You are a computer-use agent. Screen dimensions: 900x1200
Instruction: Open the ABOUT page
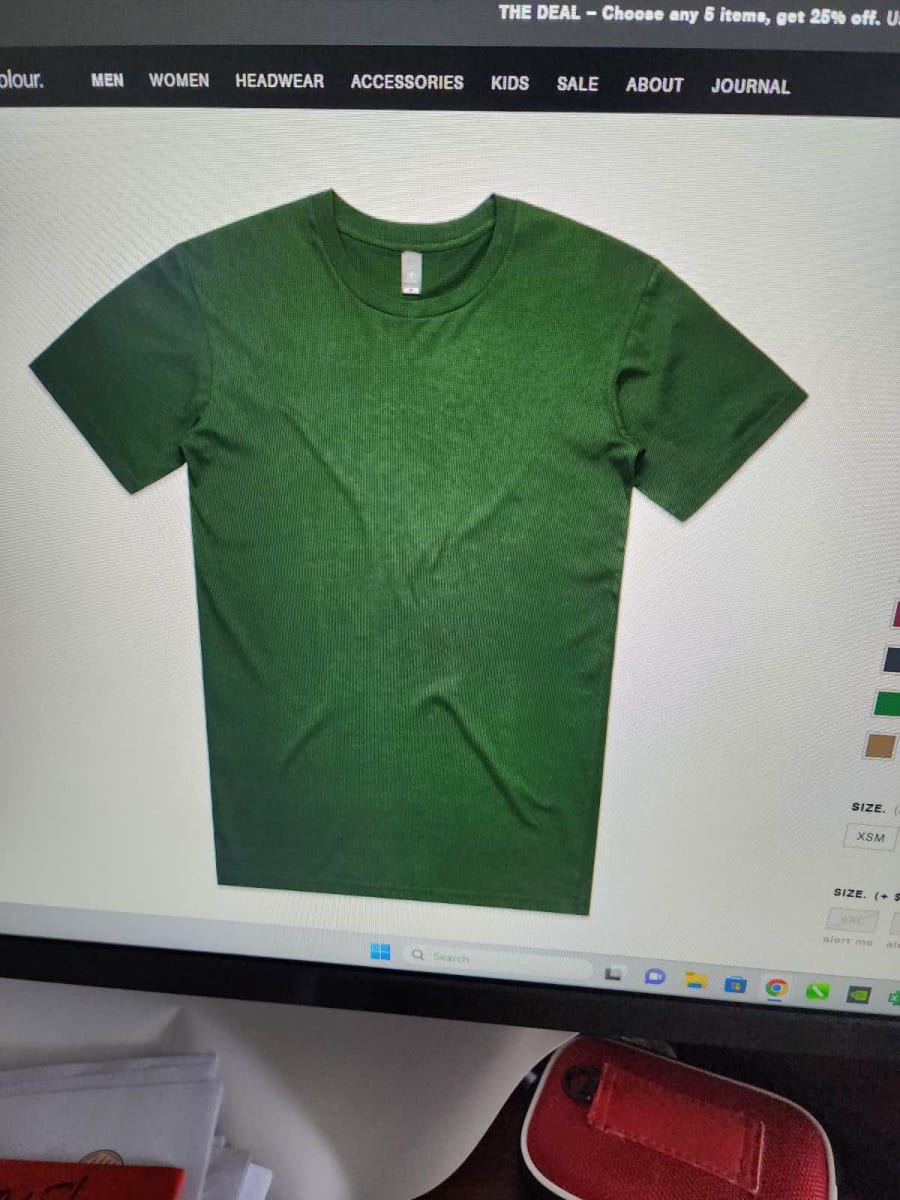[654, 85]
